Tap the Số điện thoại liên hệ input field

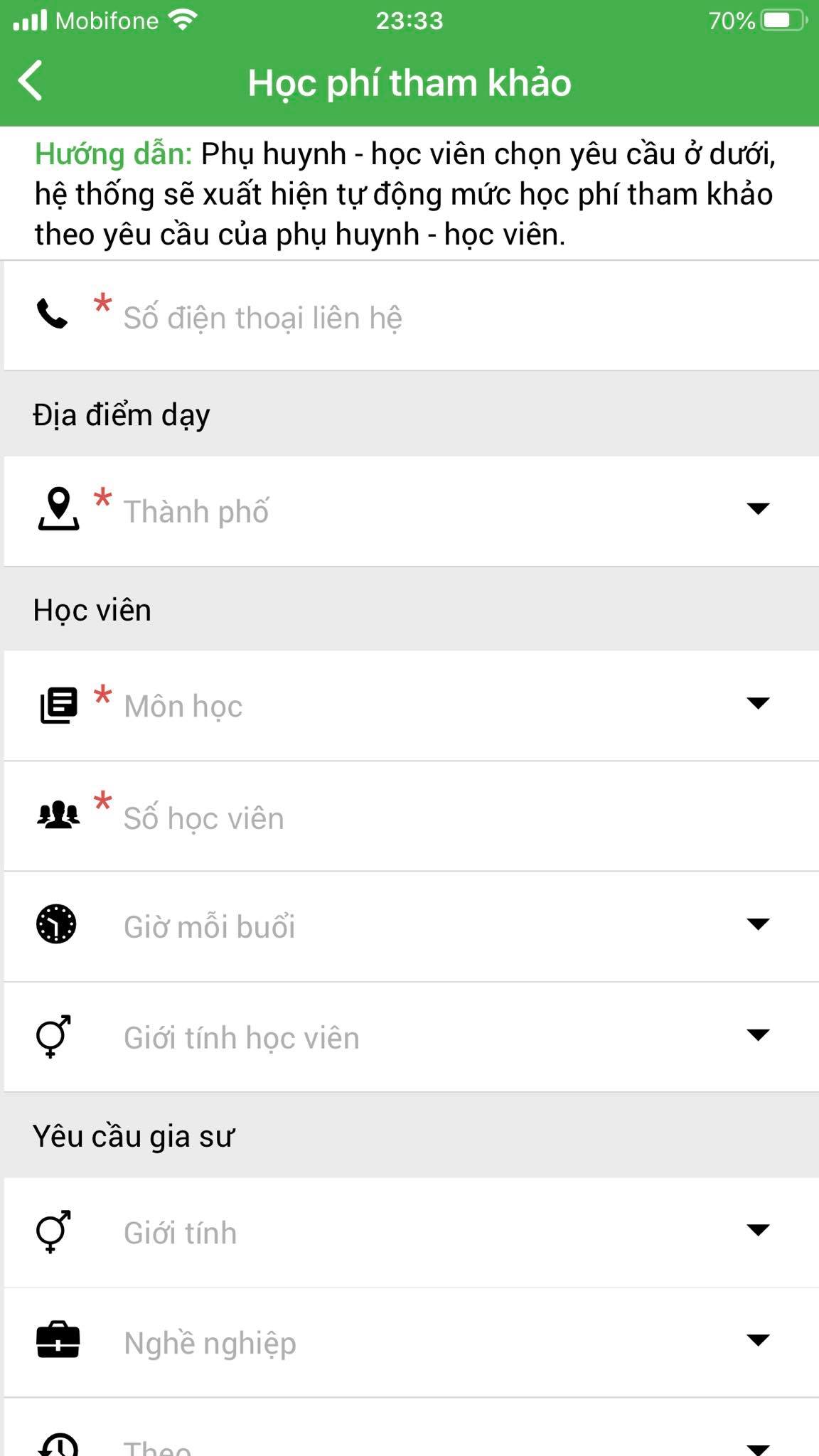click(355, 316)
